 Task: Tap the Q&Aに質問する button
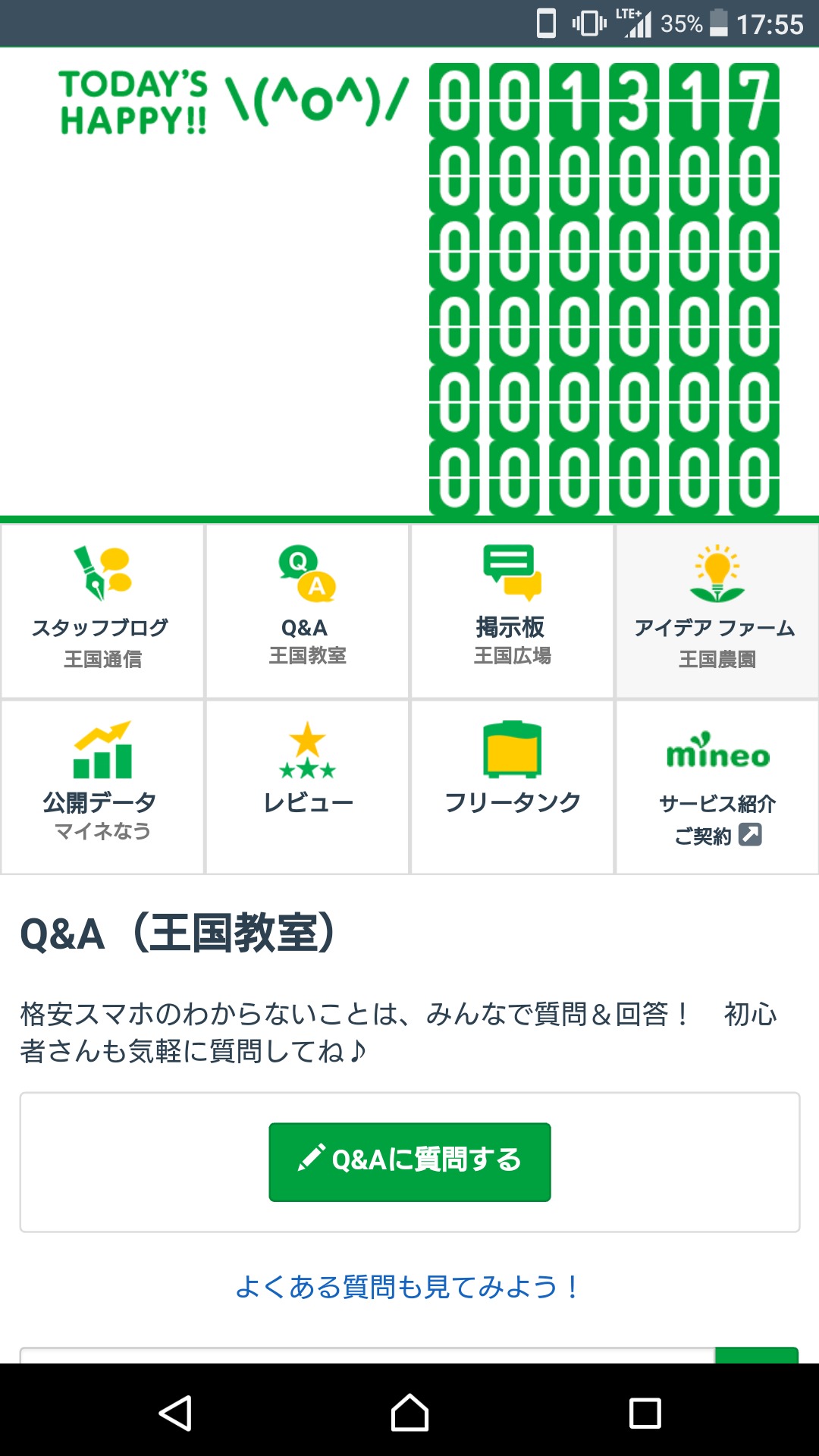tap(409, 1161)
